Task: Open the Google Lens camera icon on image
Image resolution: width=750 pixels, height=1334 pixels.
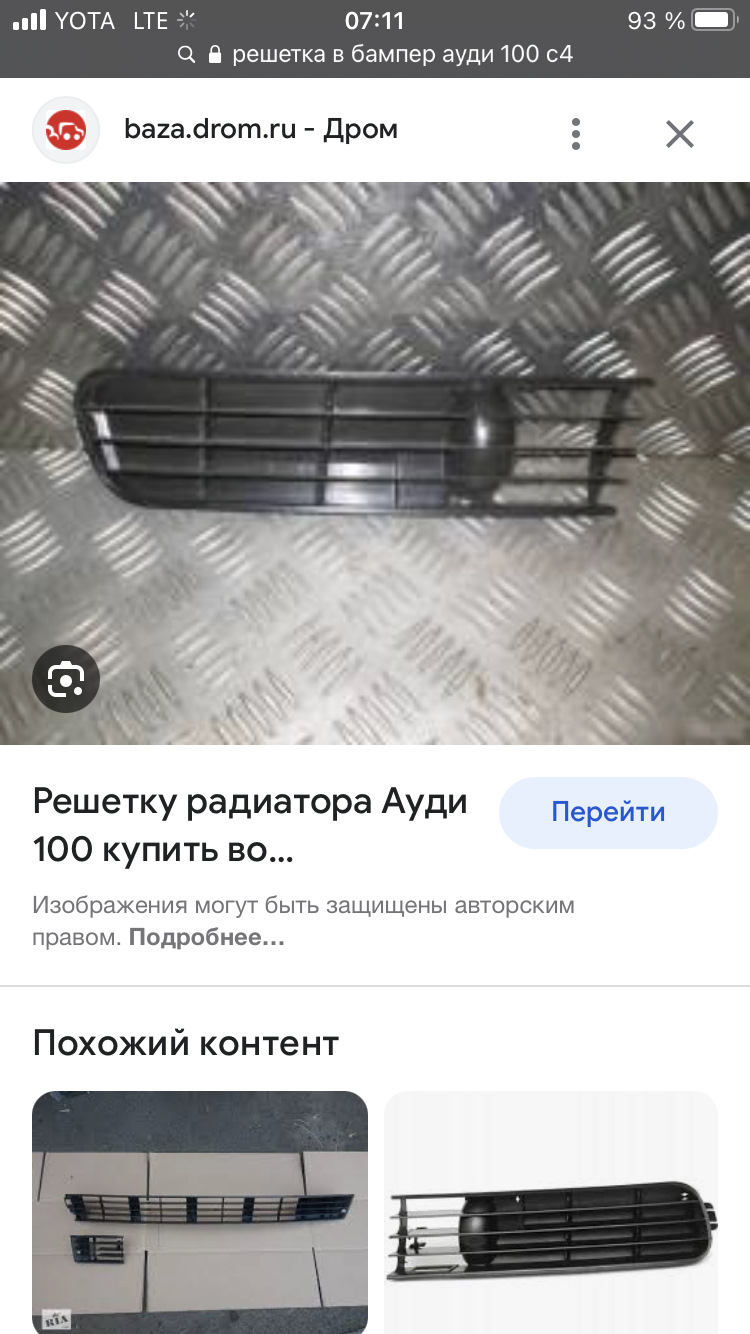Action: pyautogui.click(x=66, y=678)
